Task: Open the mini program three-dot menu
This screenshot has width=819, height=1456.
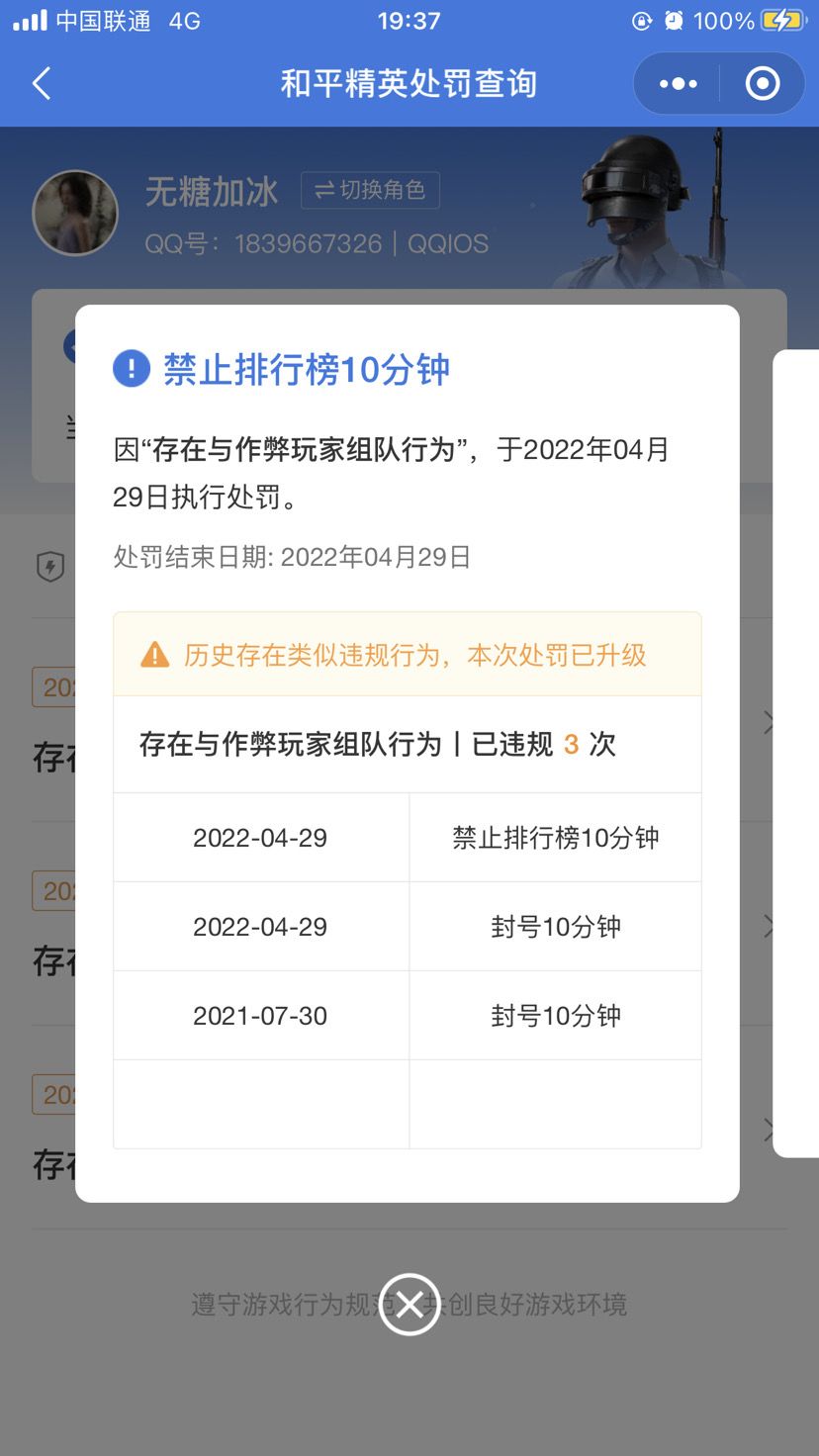Action: coord(678,84)
